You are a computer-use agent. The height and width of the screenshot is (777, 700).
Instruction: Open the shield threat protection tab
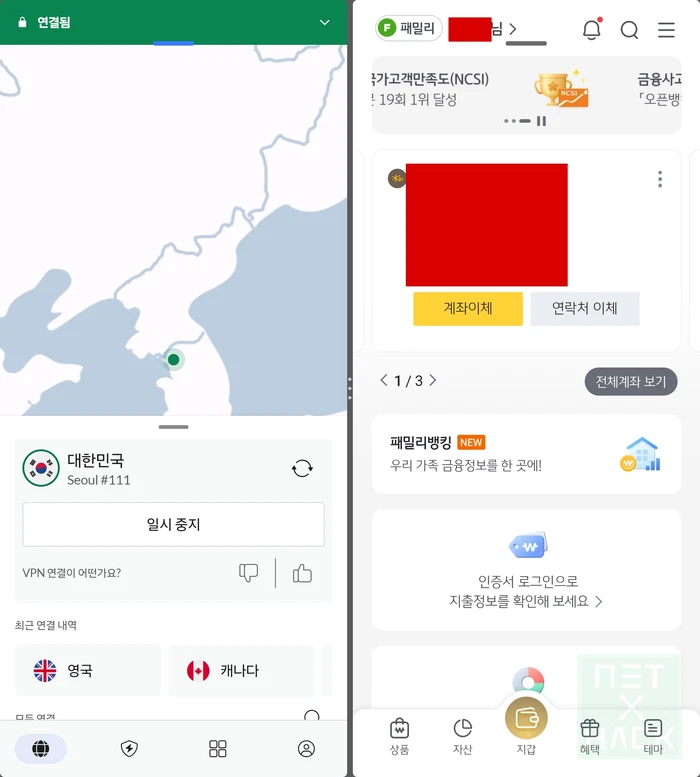click(129, 748)
